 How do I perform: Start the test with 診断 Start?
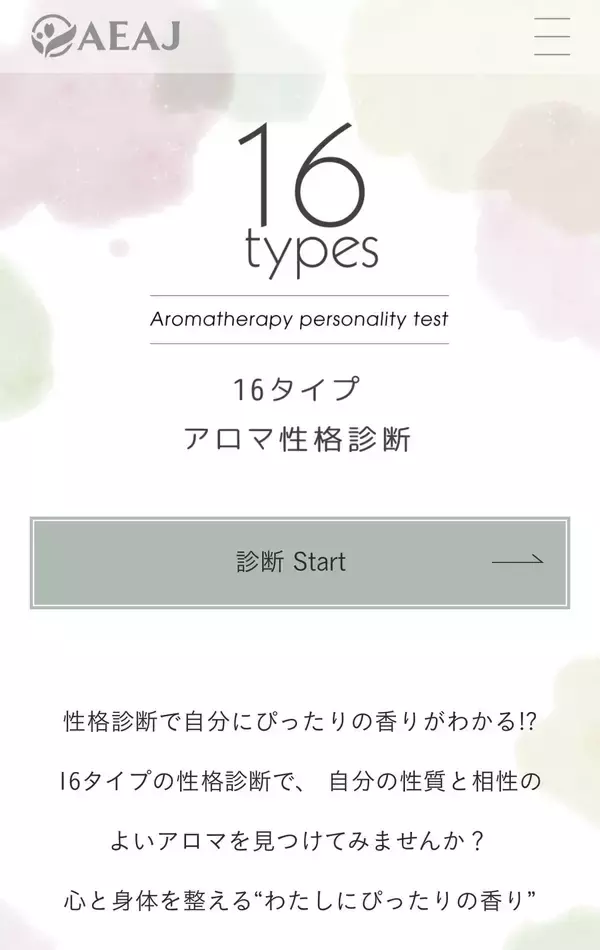pos(299,563)
